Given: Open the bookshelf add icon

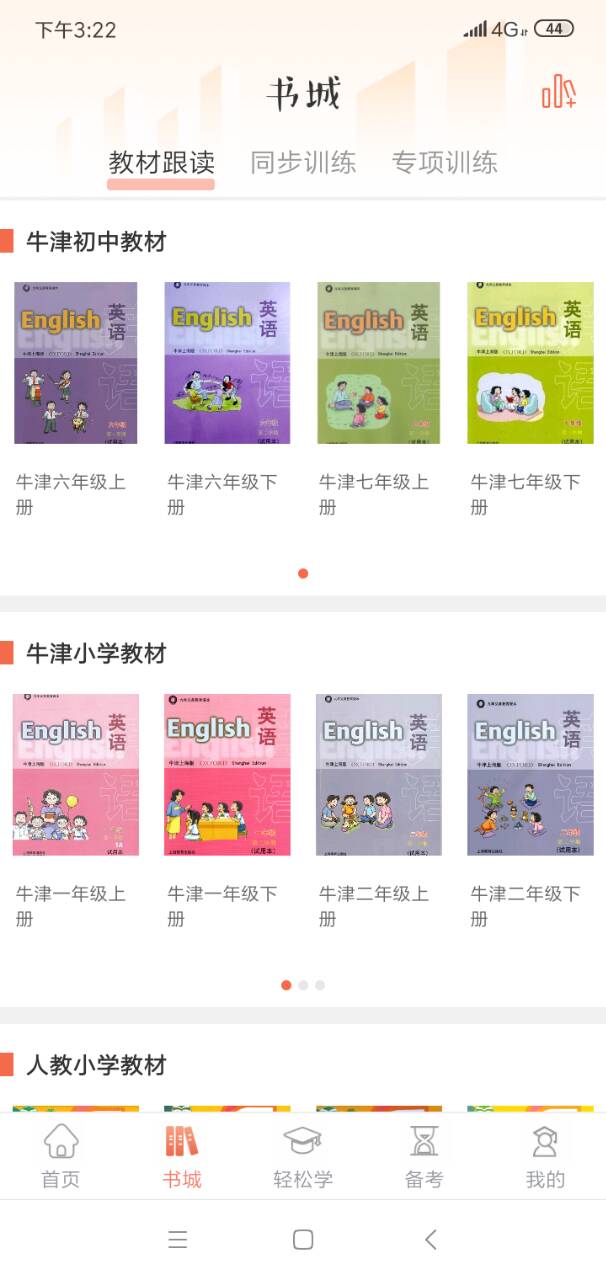Looking at the screenshot, I should pyautogui.click(x=558, y=94).
